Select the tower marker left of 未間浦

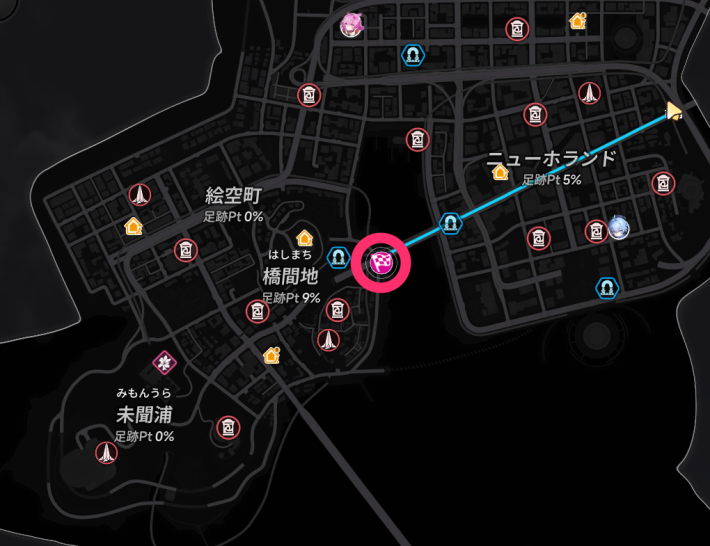coord(106,453)
